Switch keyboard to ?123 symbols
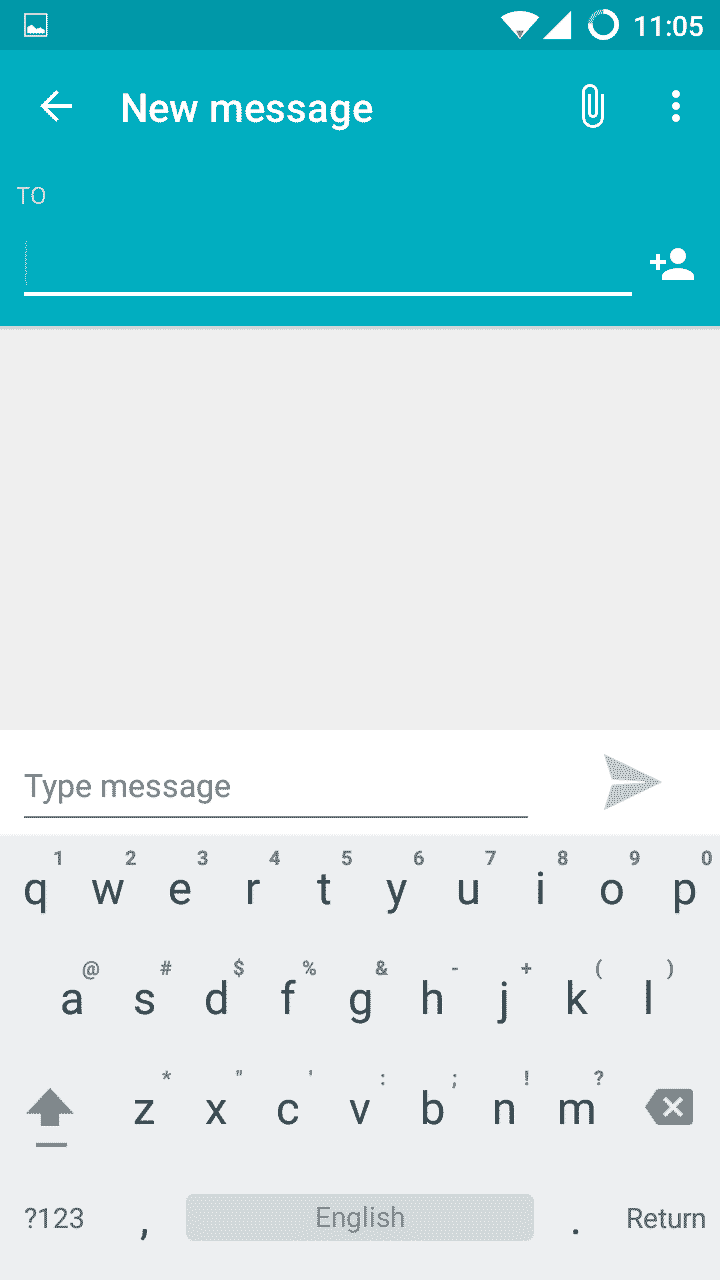The width and height of the screenshot is (720, 1280). tap(54, 1218)
